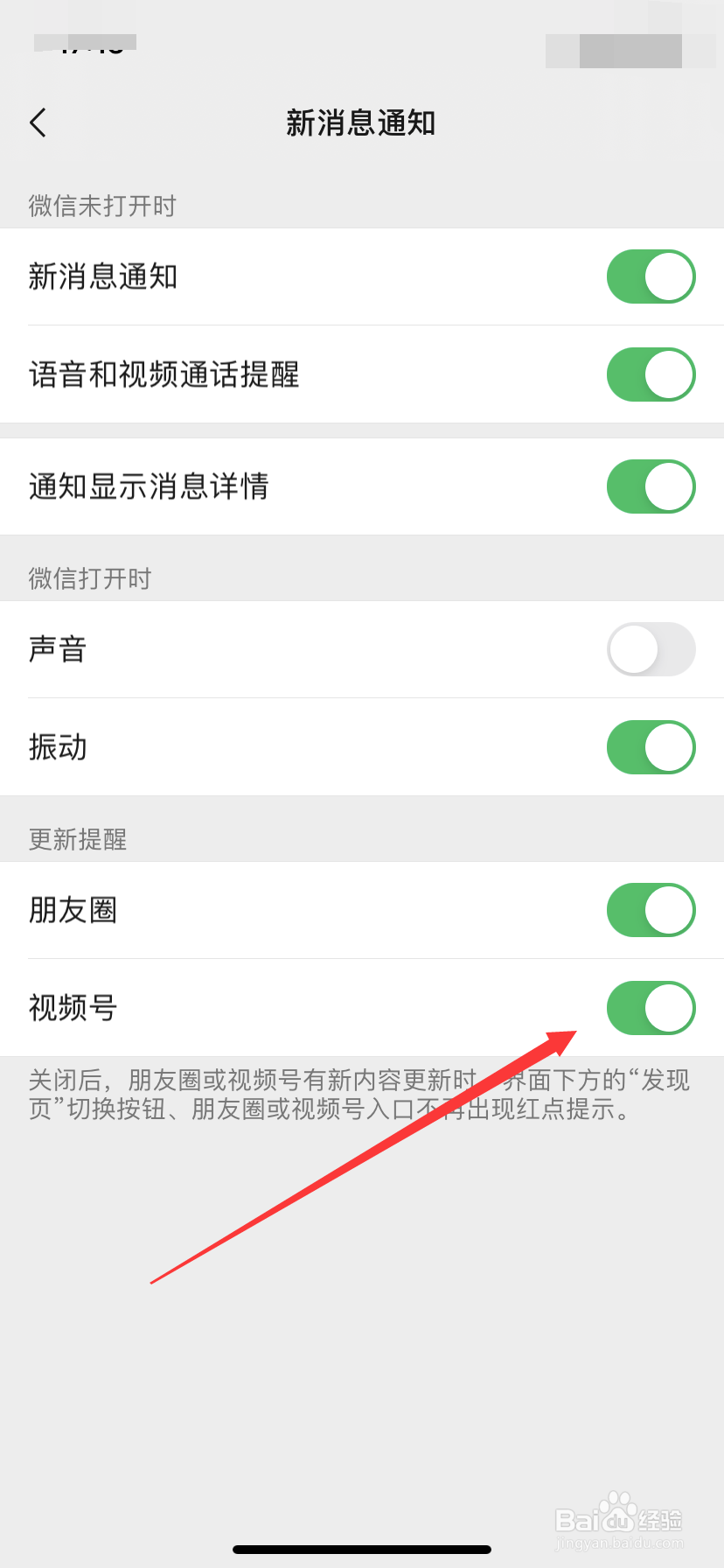
Task: Tap the 微信未打开时 section header
Action: tap(101, 206)
